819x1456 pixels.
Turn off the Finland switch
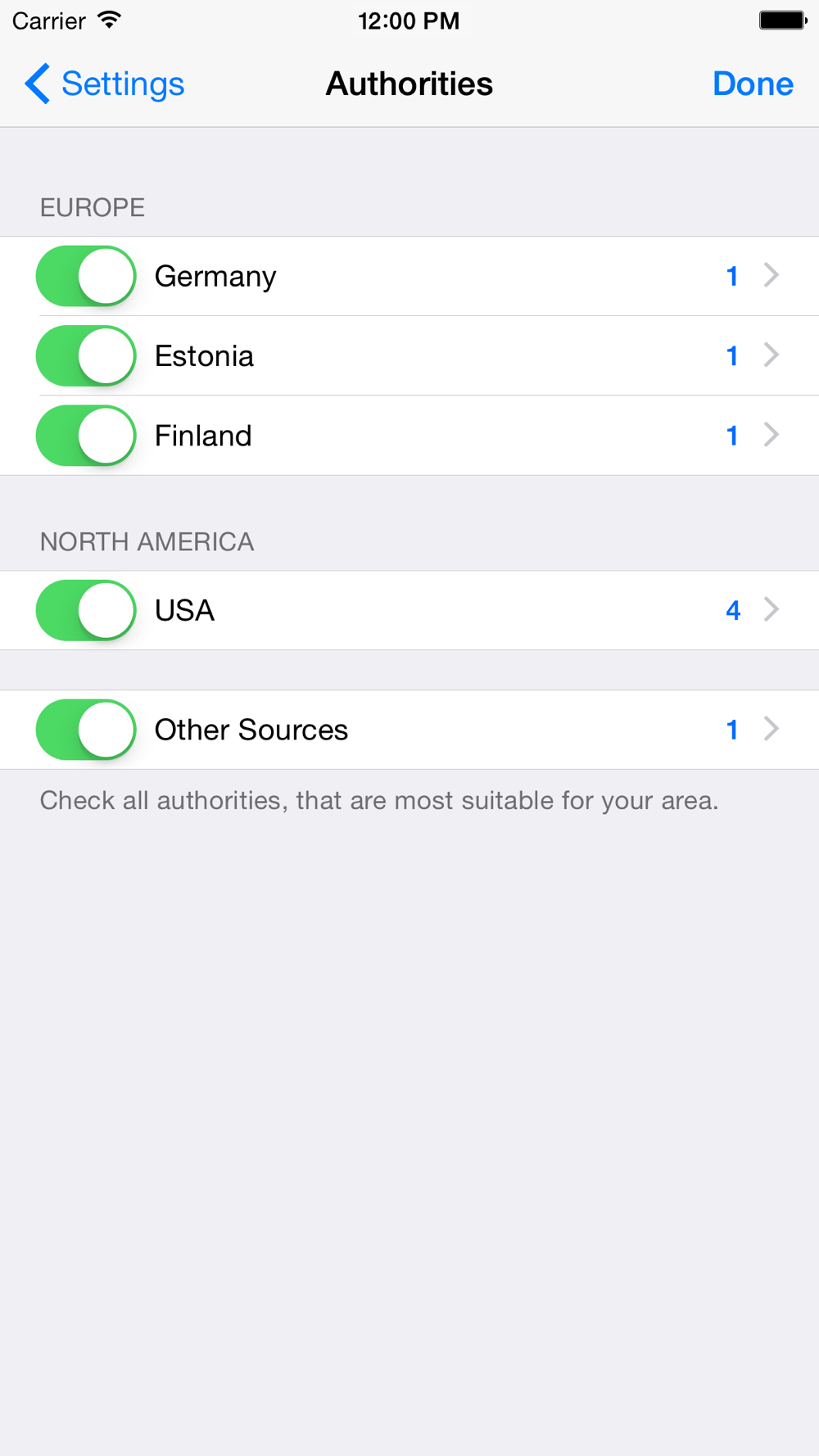tap(86, 436)
